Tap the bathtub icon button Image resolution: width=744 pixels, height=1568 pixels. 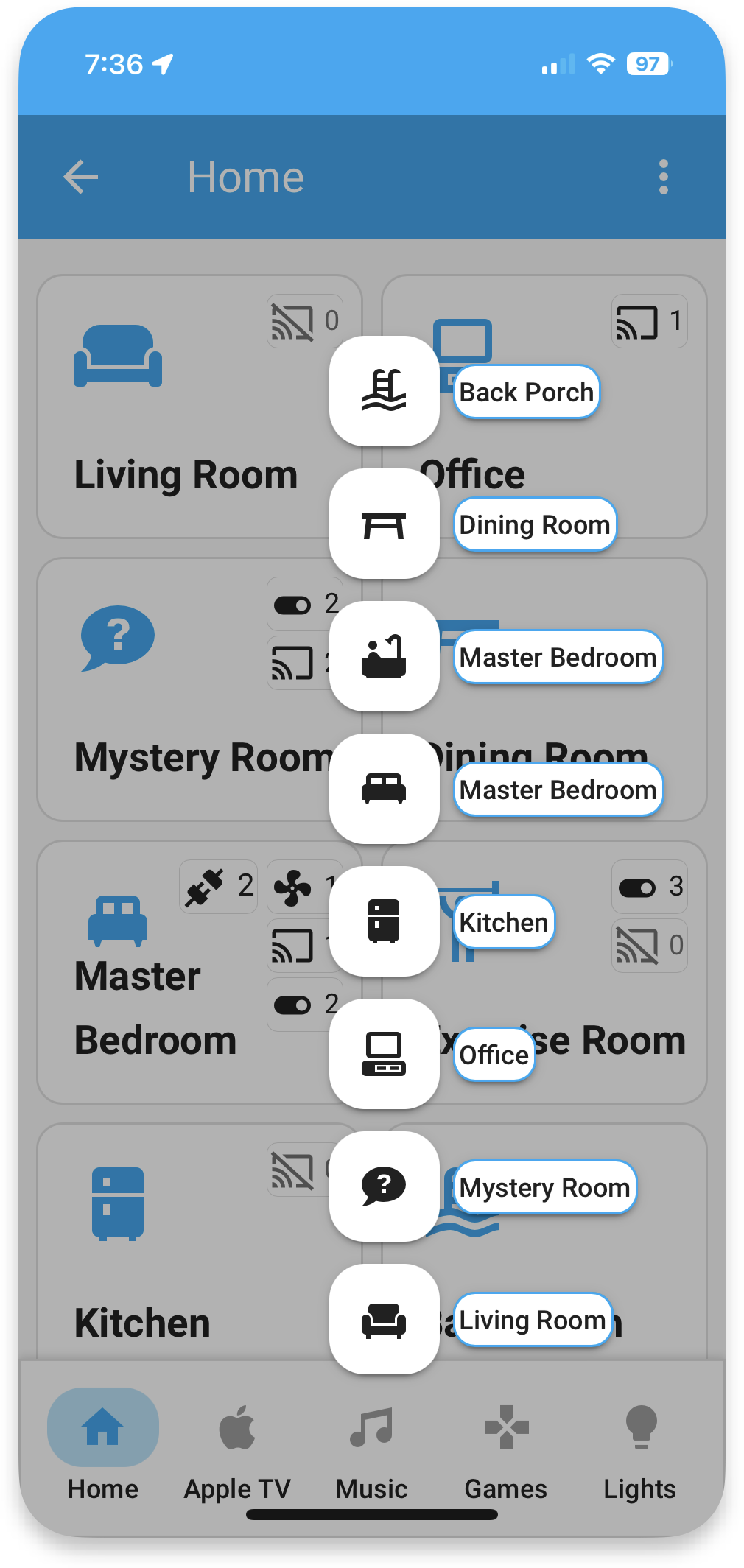click(384, 656)
